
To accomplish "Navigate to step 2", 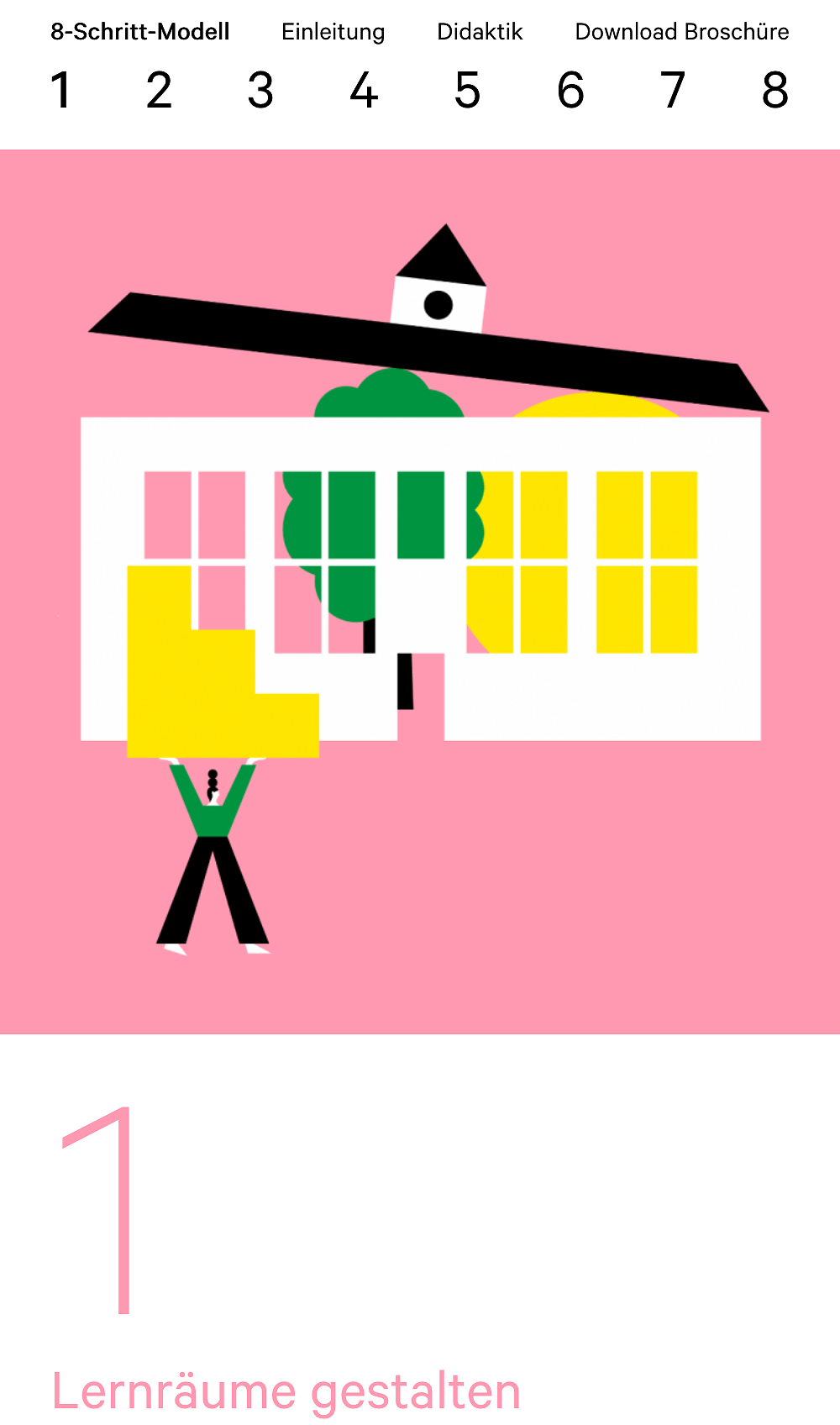I will (158, 90).
